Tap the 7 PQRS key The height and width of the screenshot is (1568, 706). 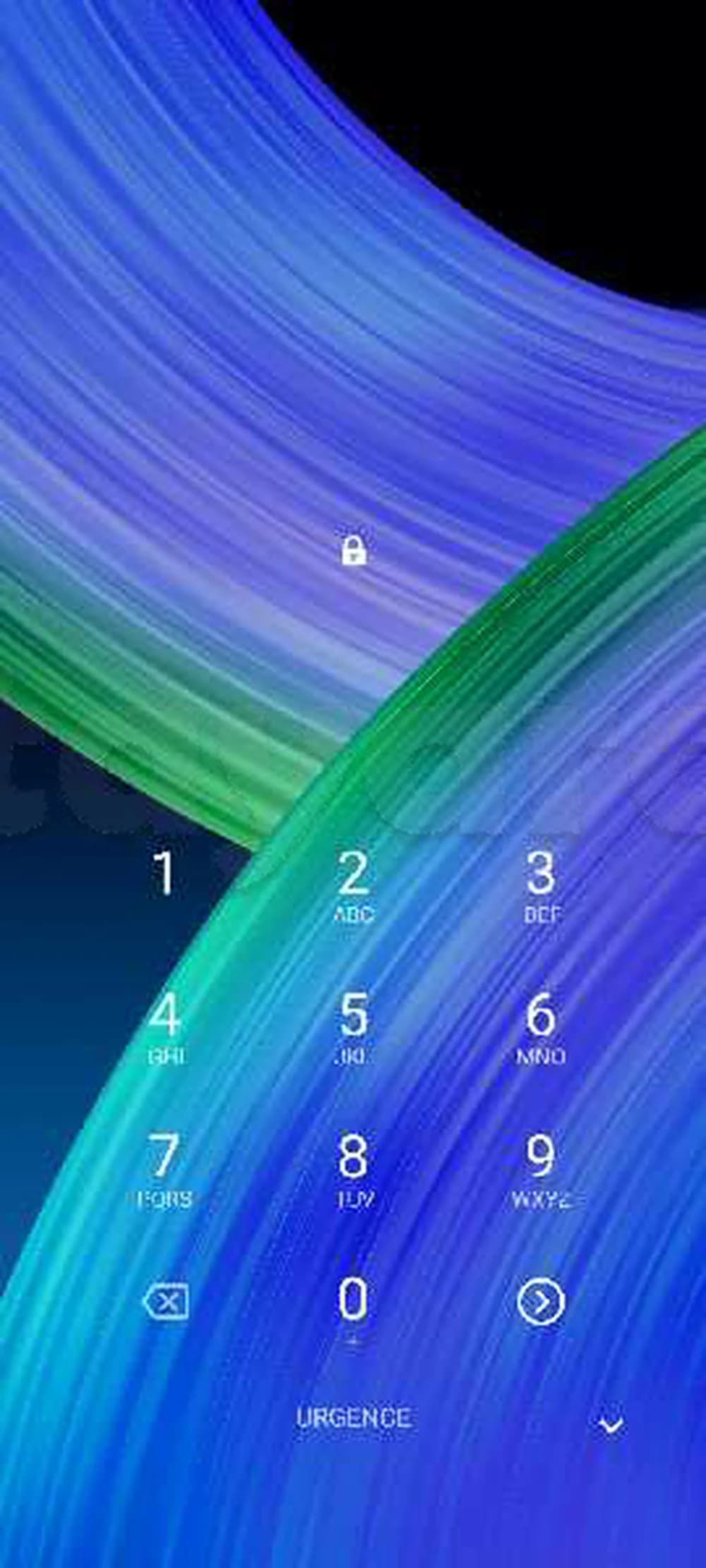click(164, 1169)
